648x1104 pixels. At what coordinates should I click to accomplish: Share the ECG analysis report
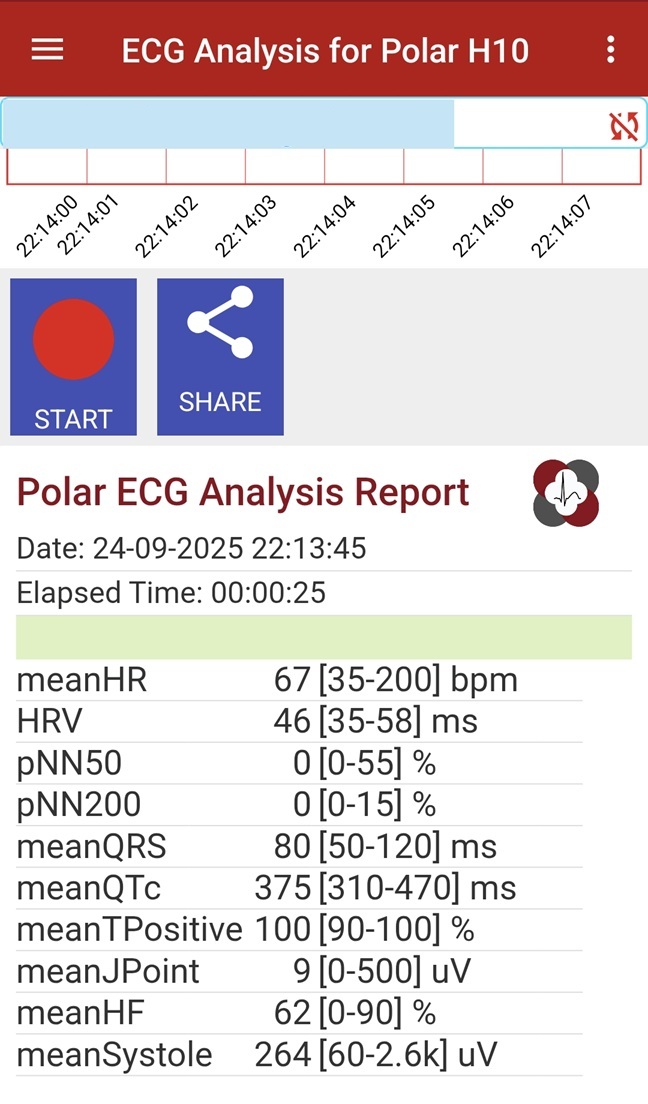220,357
